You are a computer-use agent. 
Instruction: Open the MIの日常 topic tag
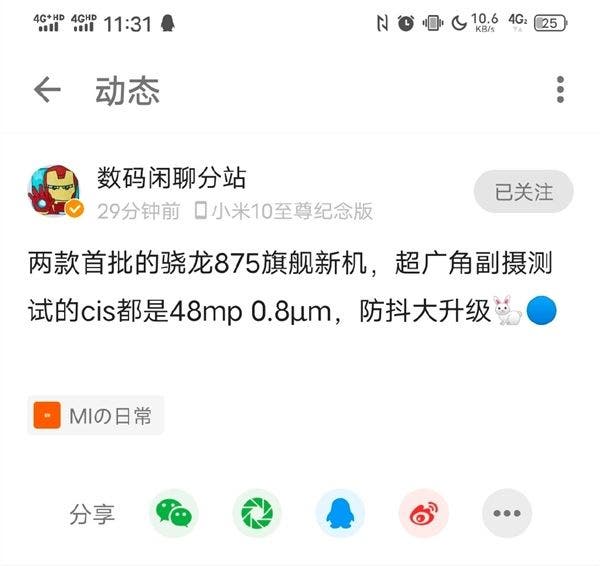coord(96,417)
